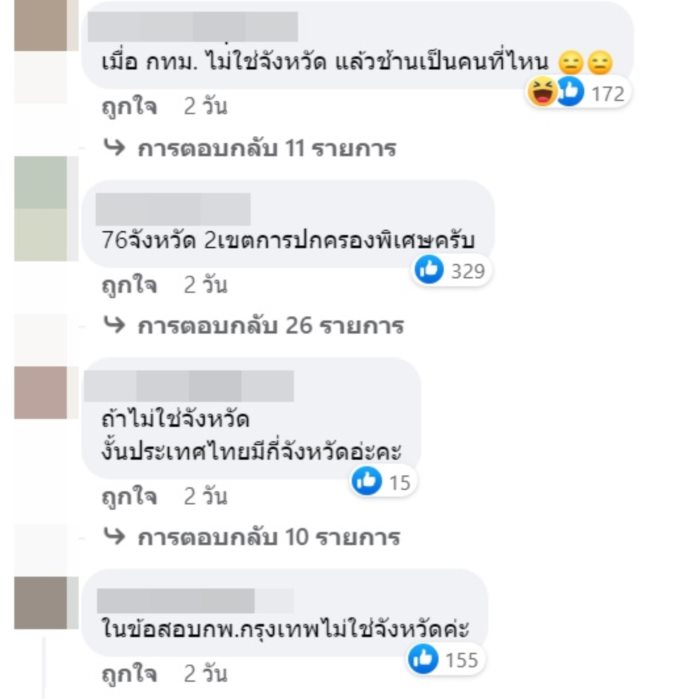View the 155 likes on comment
The height and width of the screenshot is (699, 700).
[445, 658]
